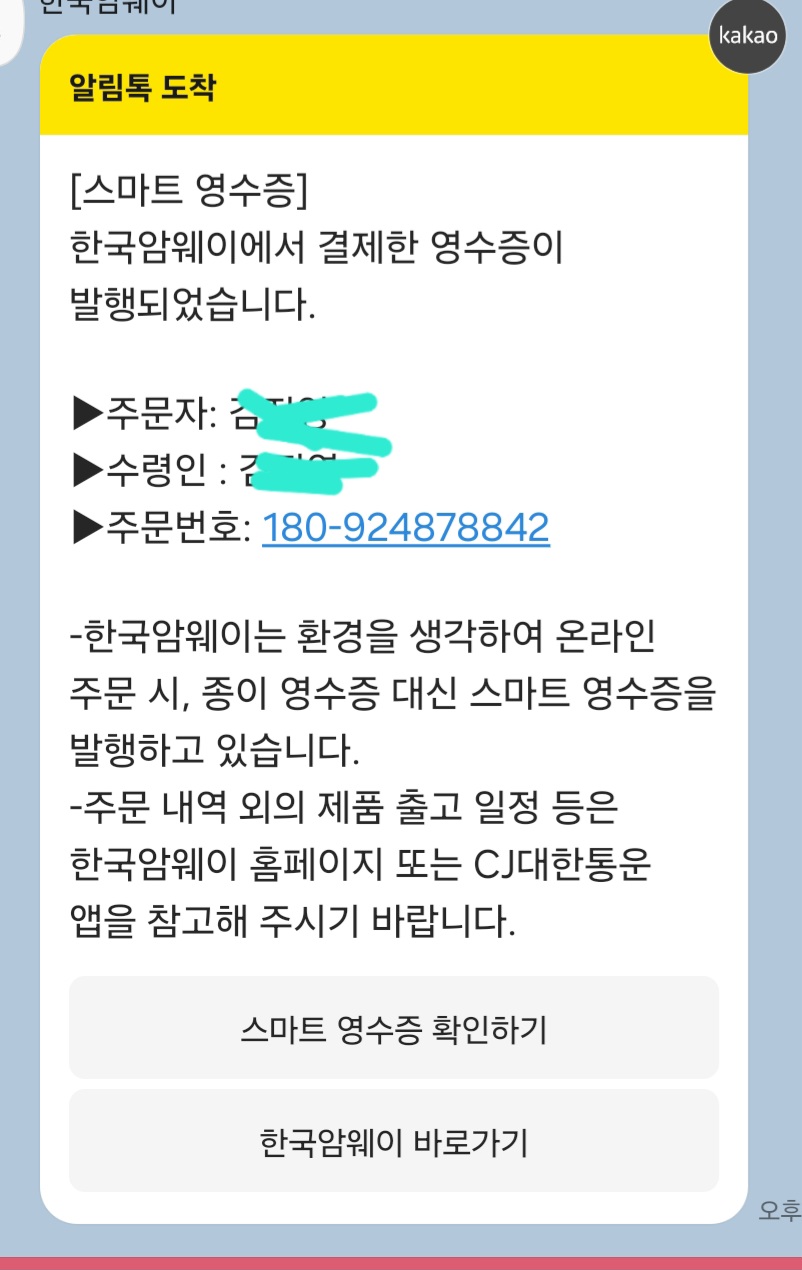The image size is (802, 1270).
Task: Open order number link 180-924878842
Action: (405, 527)
